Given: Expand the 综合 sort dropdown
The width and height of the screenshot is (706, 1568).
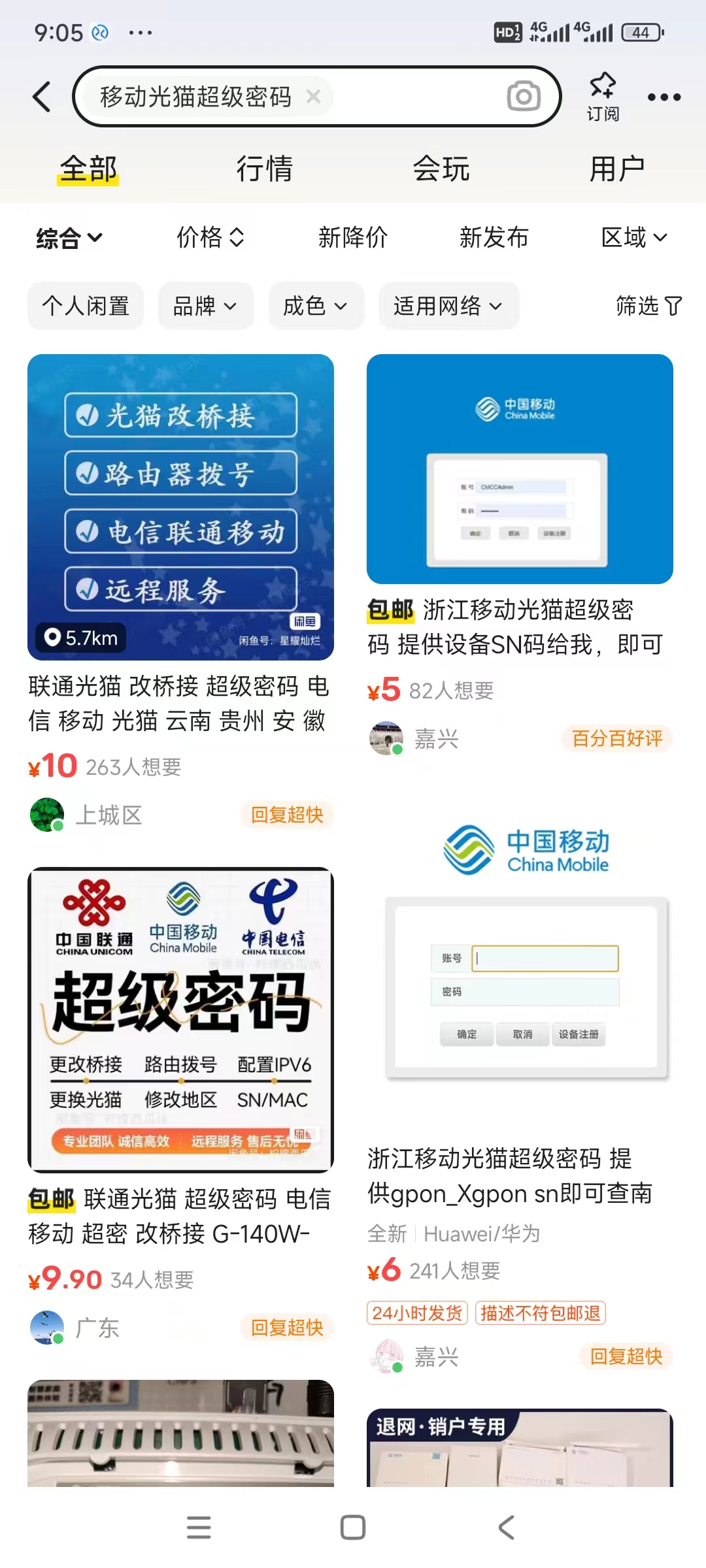Looking at the screenshot, I should click(x=69, y=238).
